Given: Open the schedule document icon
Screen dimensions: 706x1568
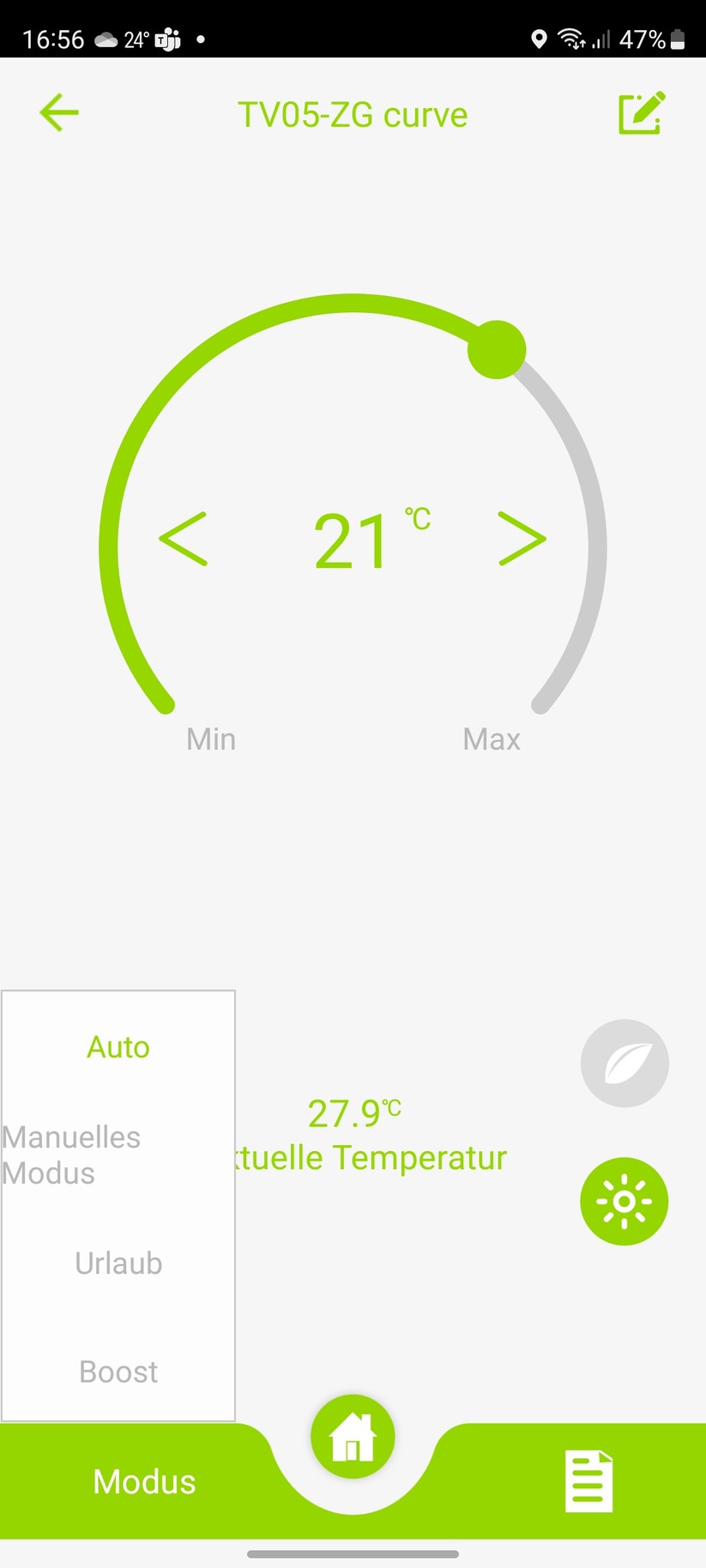Looking at the screenshot, I should [x=588, y=1481].
